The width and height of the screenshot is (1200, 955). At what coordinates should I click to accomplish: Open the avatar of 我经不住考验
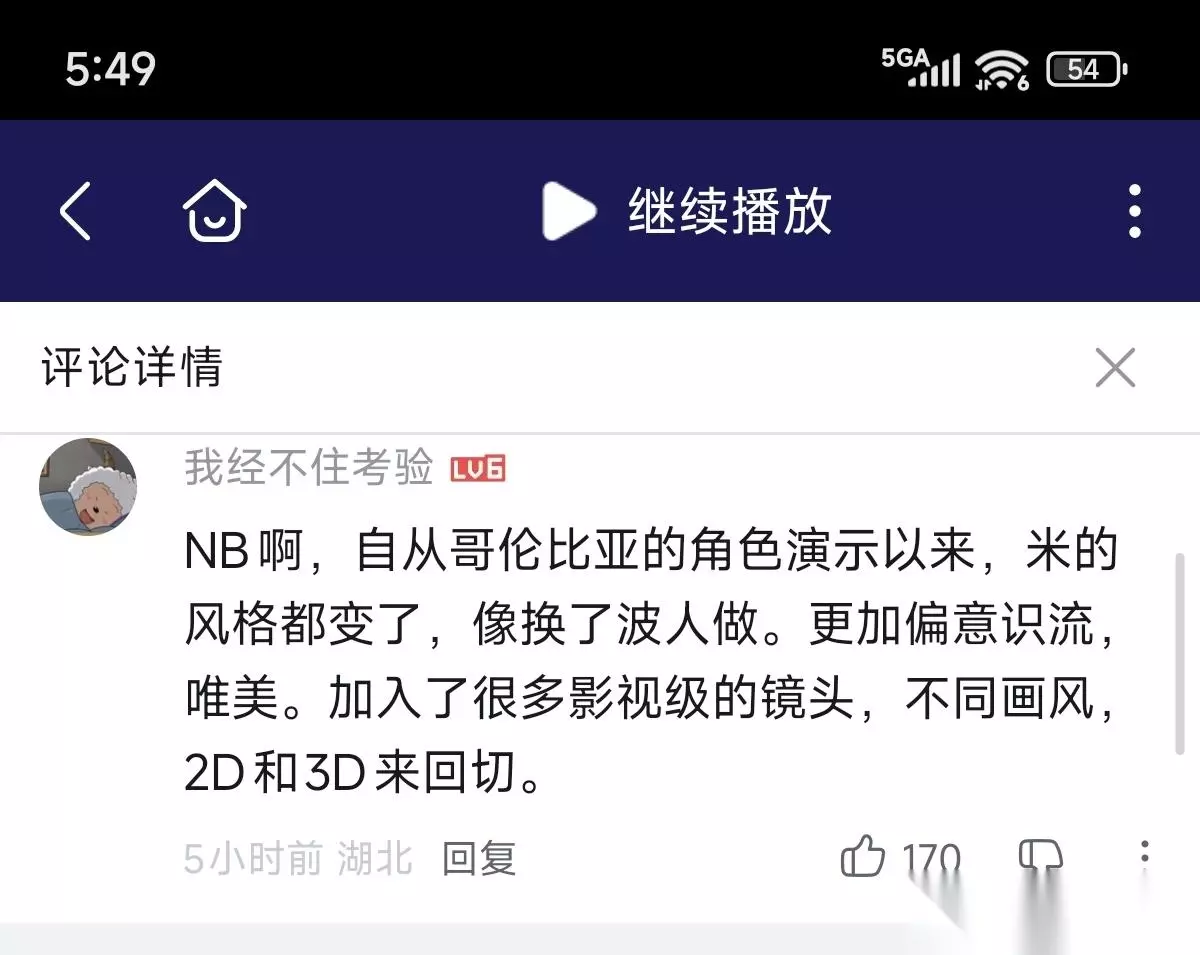click(88, 487)
